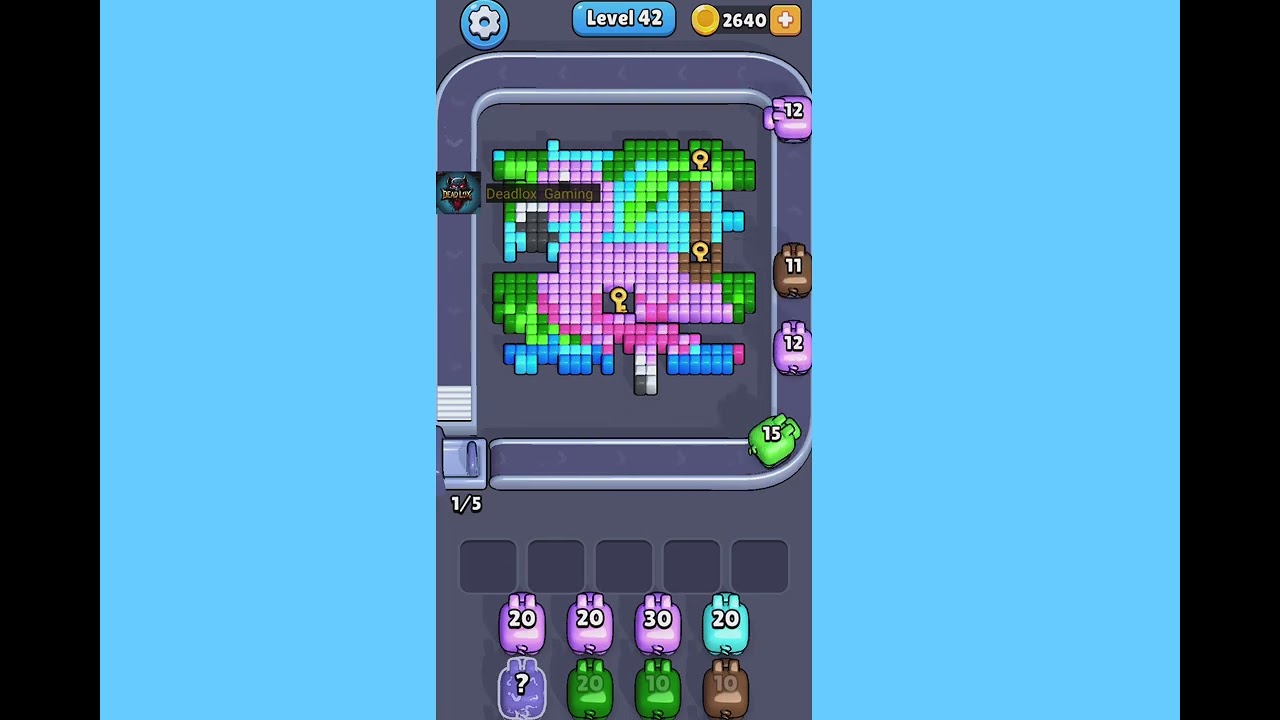Select the purple shooter numbered 30
Image resolution: width=1280 pixels, height=720 pixels.
tap(657, 622)
